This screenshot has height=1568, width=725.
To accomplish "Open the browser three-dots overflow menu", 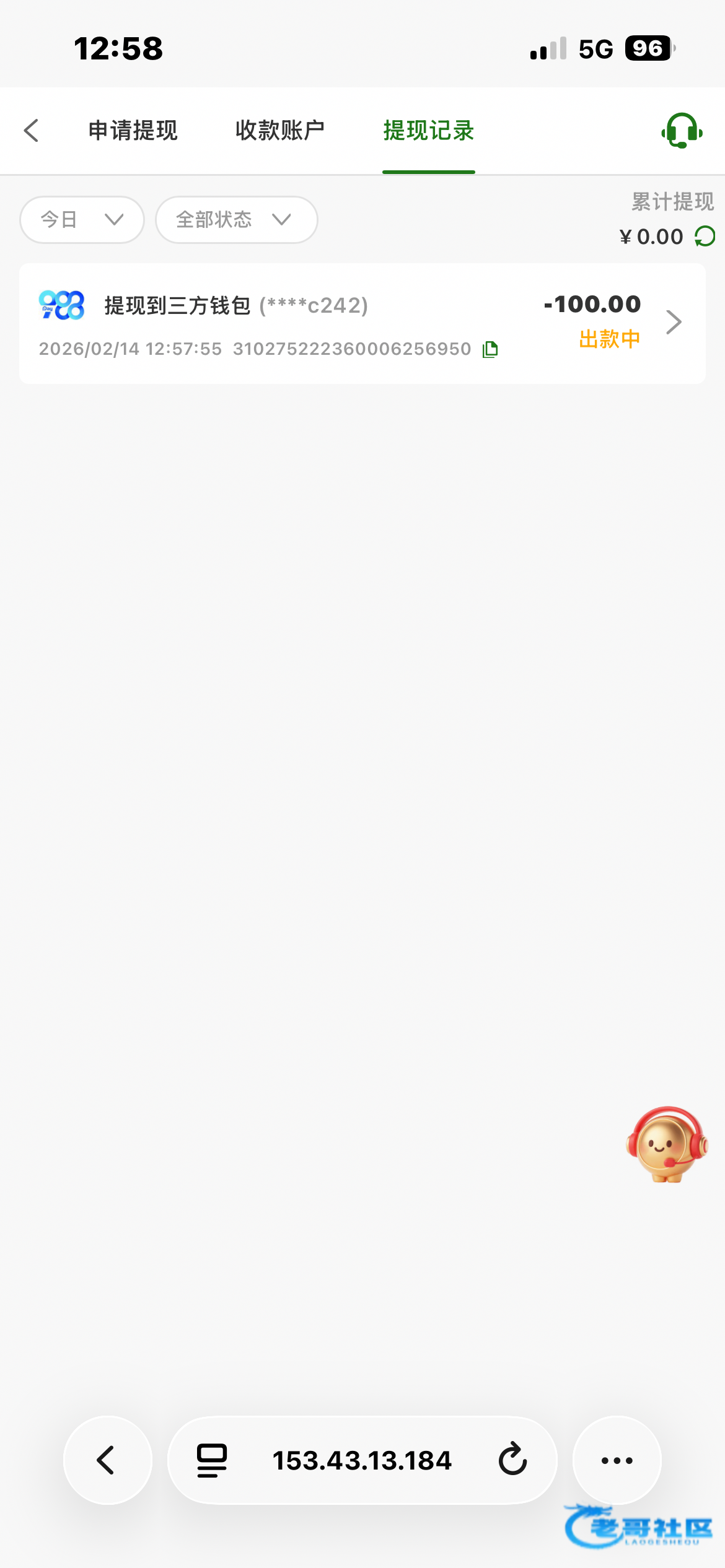I will [x=617, y=1460].
